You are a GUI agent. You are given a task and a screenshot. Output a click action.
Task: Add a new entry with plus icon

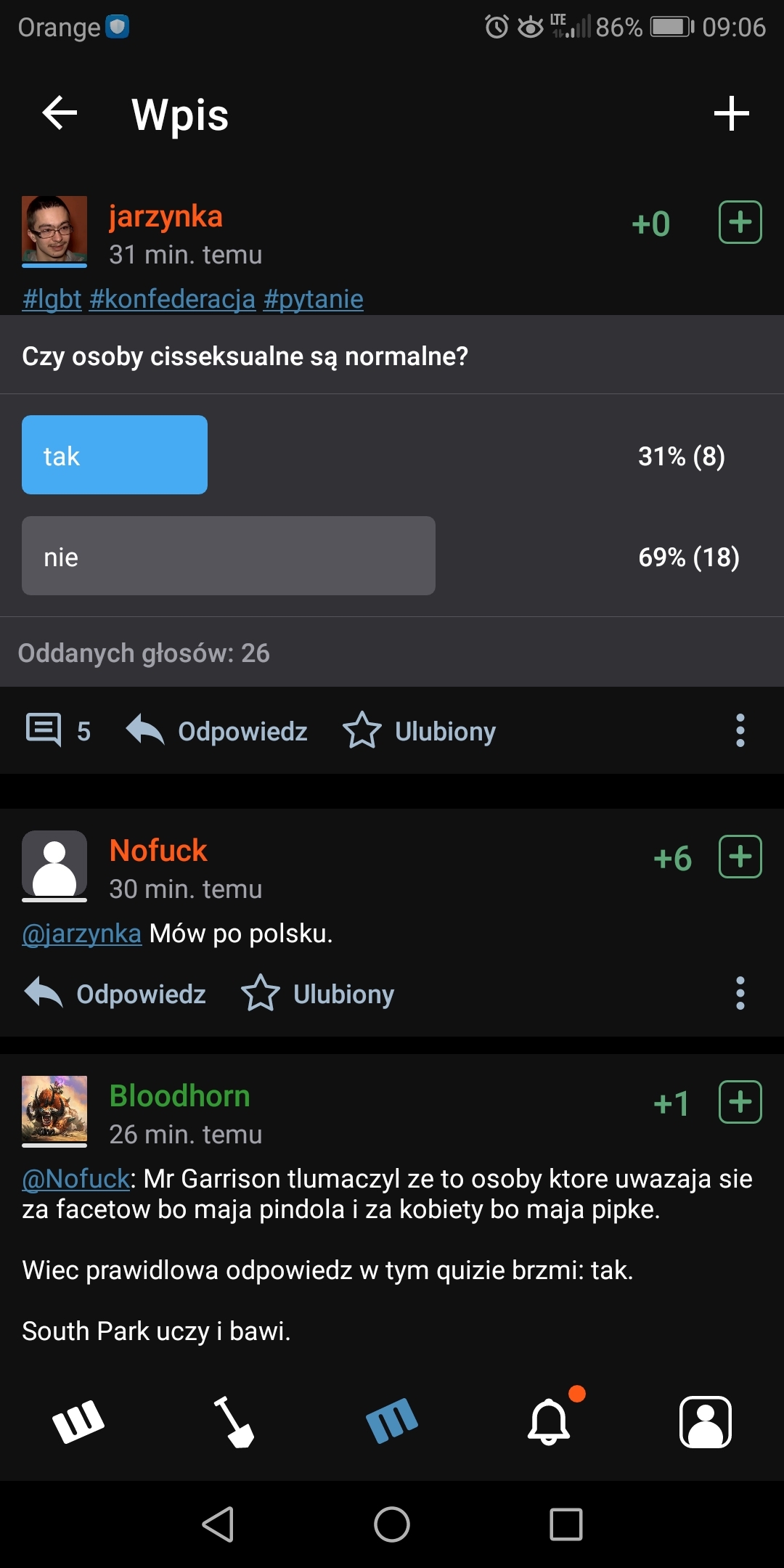731,113
